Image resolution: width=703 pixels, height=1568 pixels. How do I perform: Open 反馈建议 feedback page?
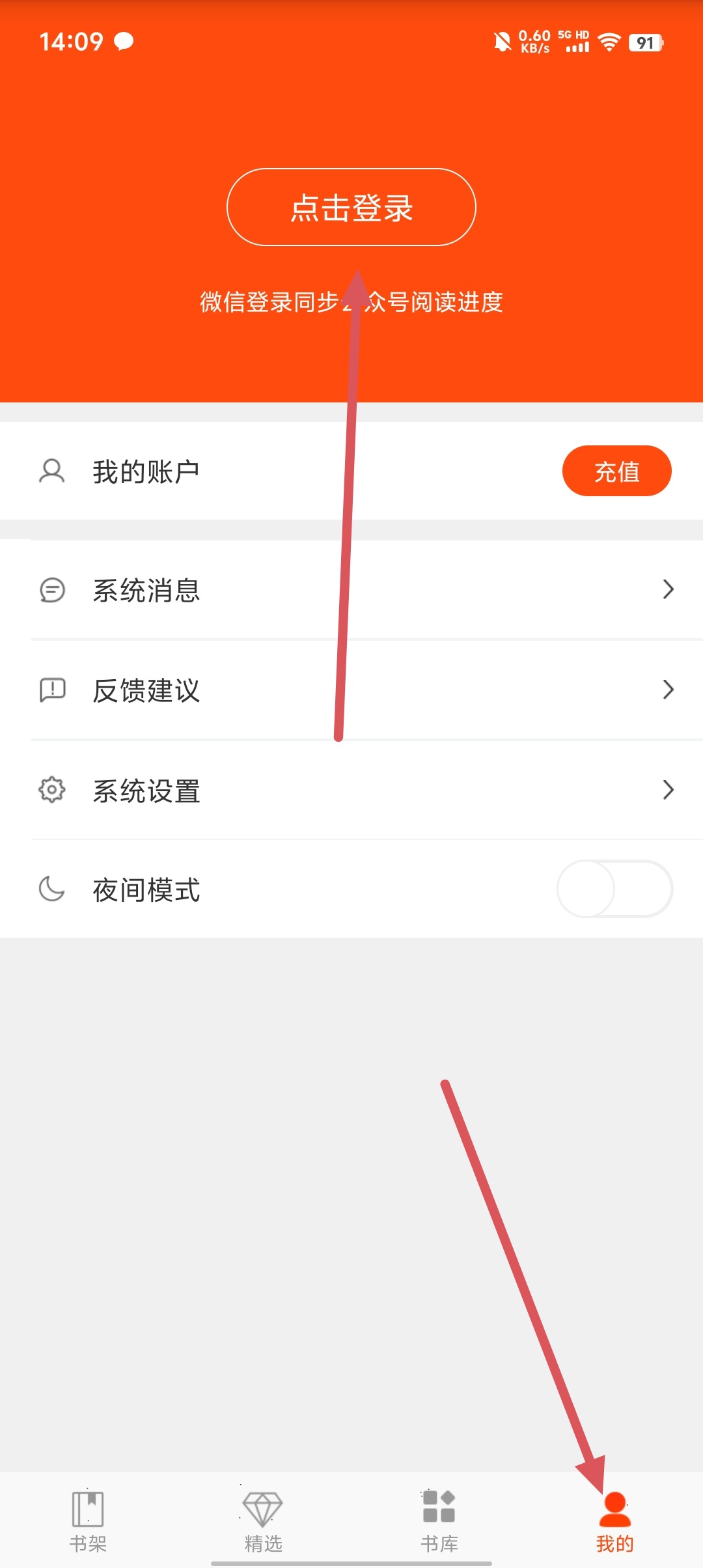pyautogui.click(x=351, y=690)
